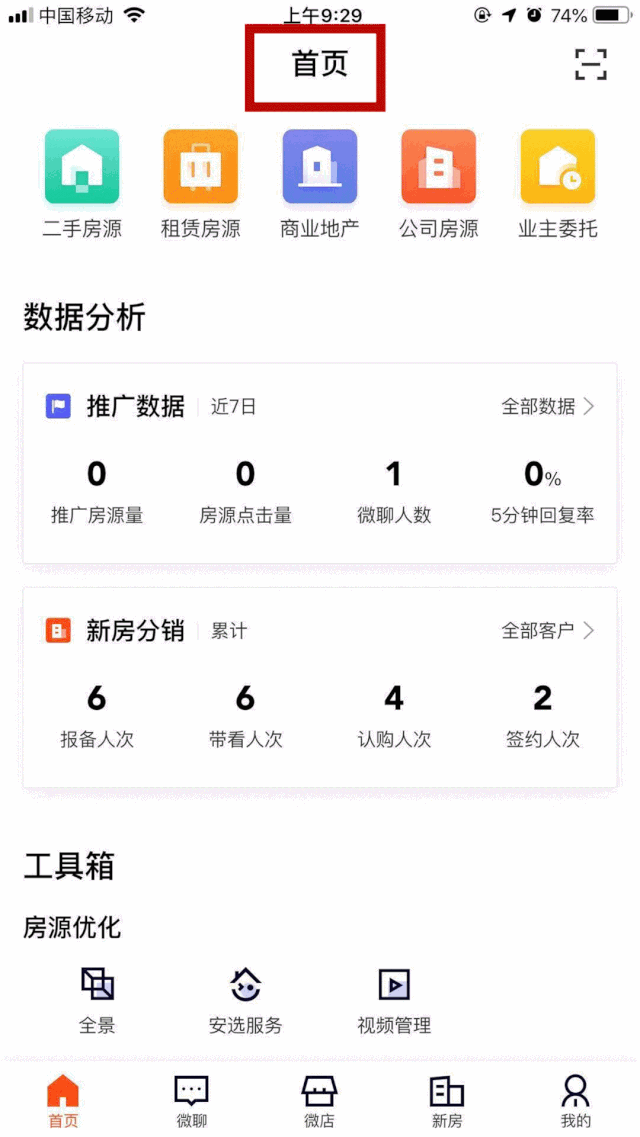This screenshot has width=640, height=1137.
Task: View 全部数据 for 推广数据
Action: [547, 406]
